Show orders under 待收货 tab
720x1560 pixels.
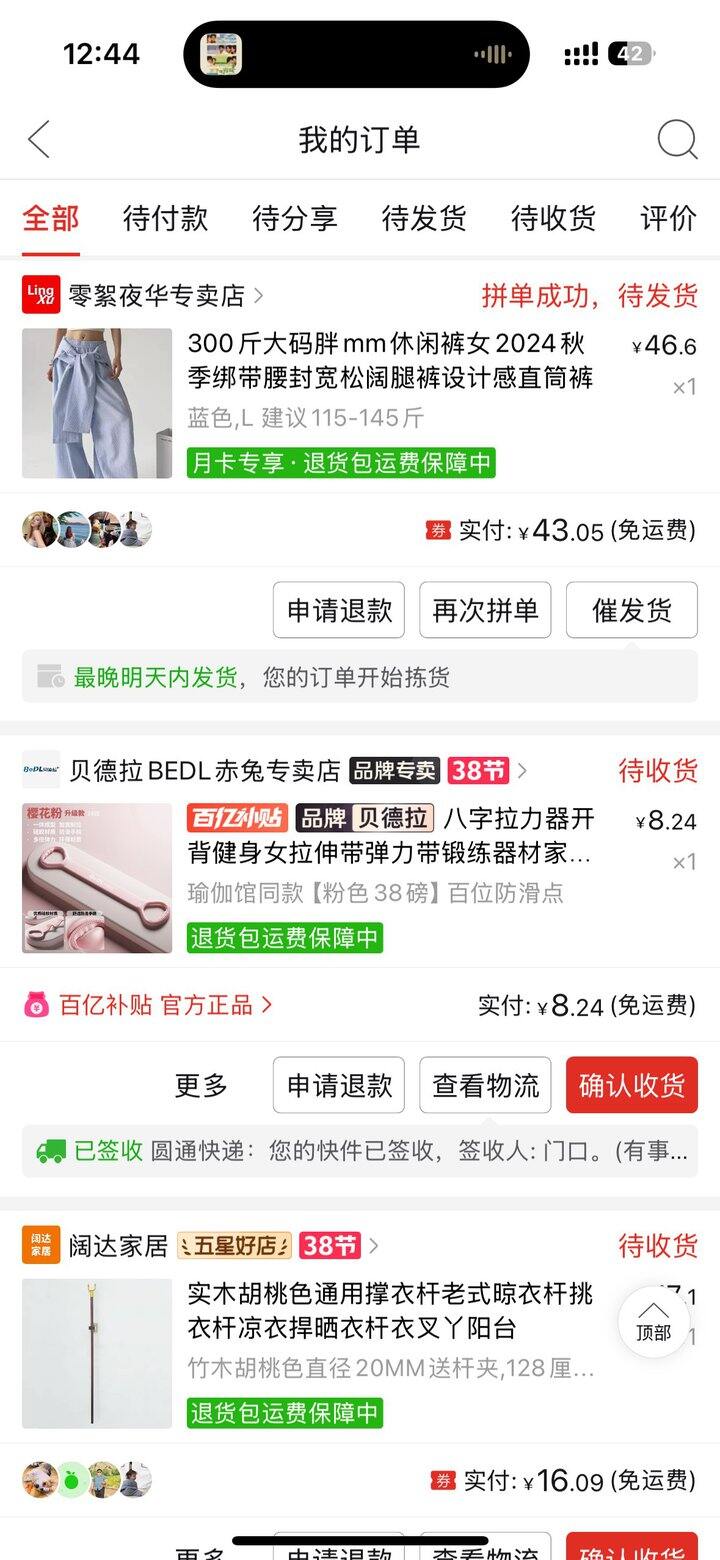pos(553,218)
